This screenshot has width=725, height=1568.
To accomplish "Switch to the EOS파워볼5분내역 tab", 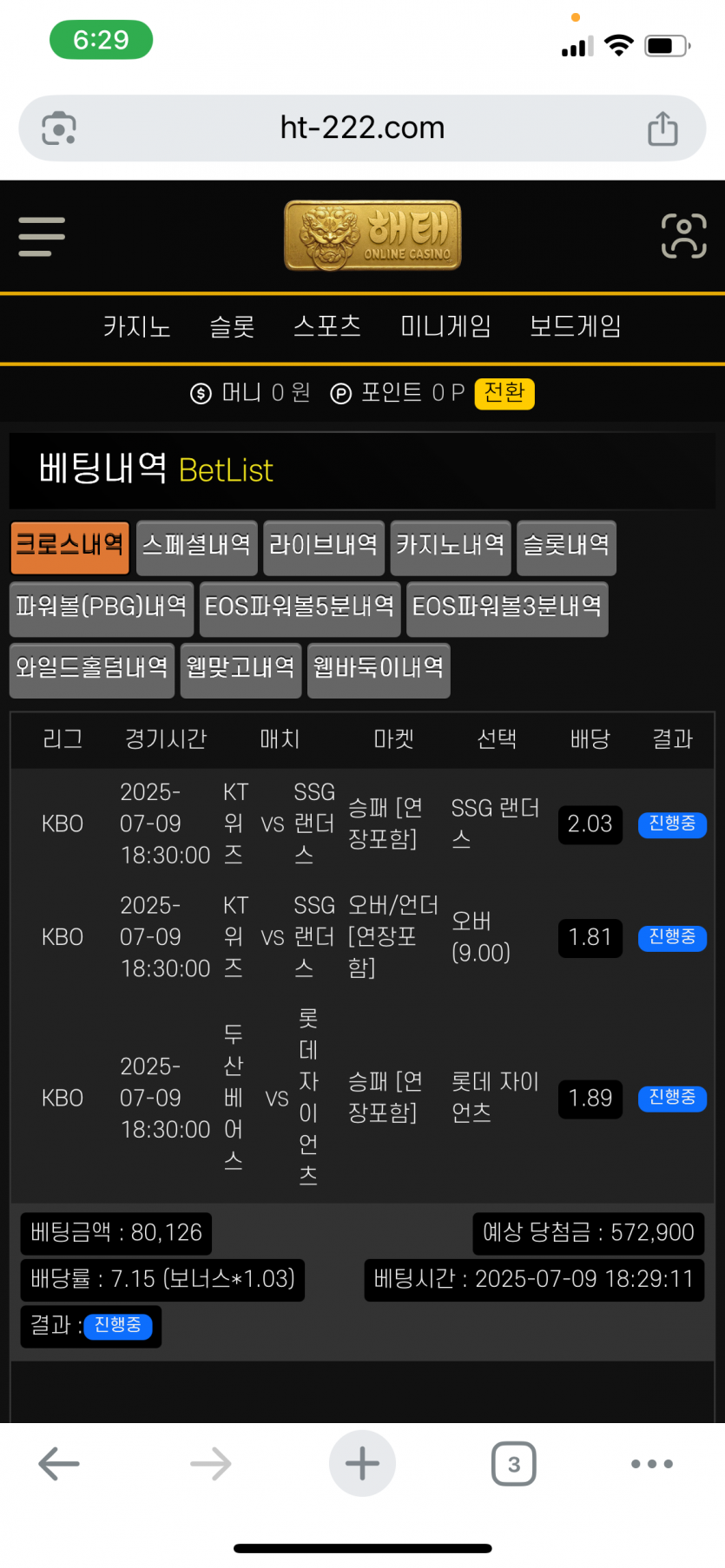I will click(x=300, y=607).
